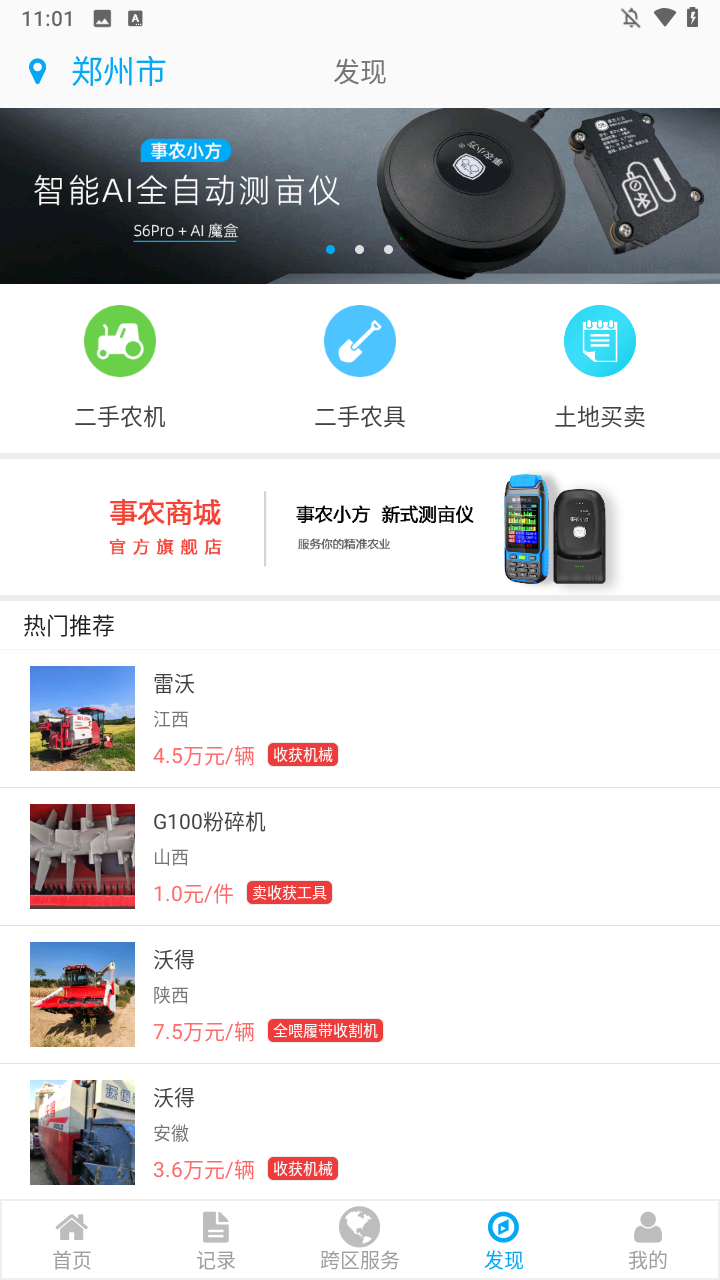The width and height of the screenshot is (720, 1280).
Task: Open the 记录 records icon
Action: pyautogui.click(x=215, y=1227)
